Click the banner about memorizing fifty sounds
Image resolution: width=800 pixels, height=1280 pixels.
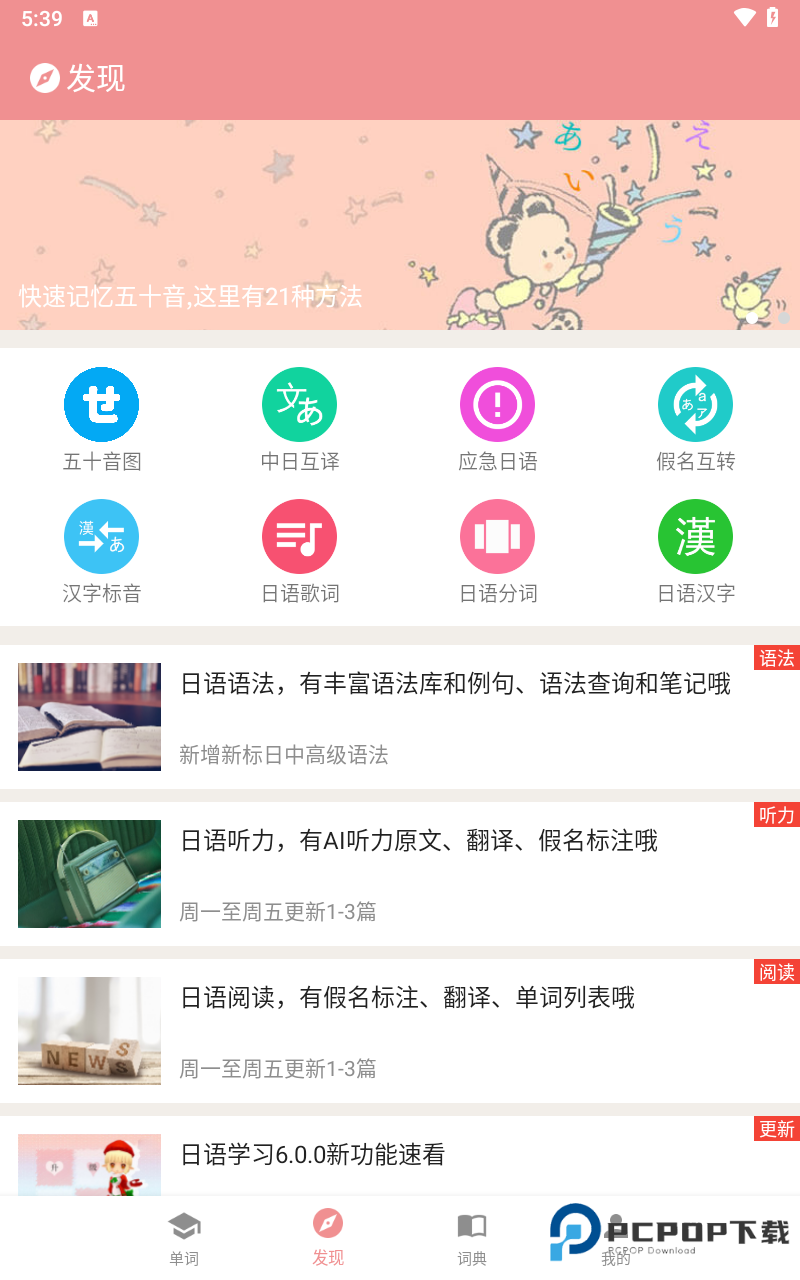click(x=400, y=224)
